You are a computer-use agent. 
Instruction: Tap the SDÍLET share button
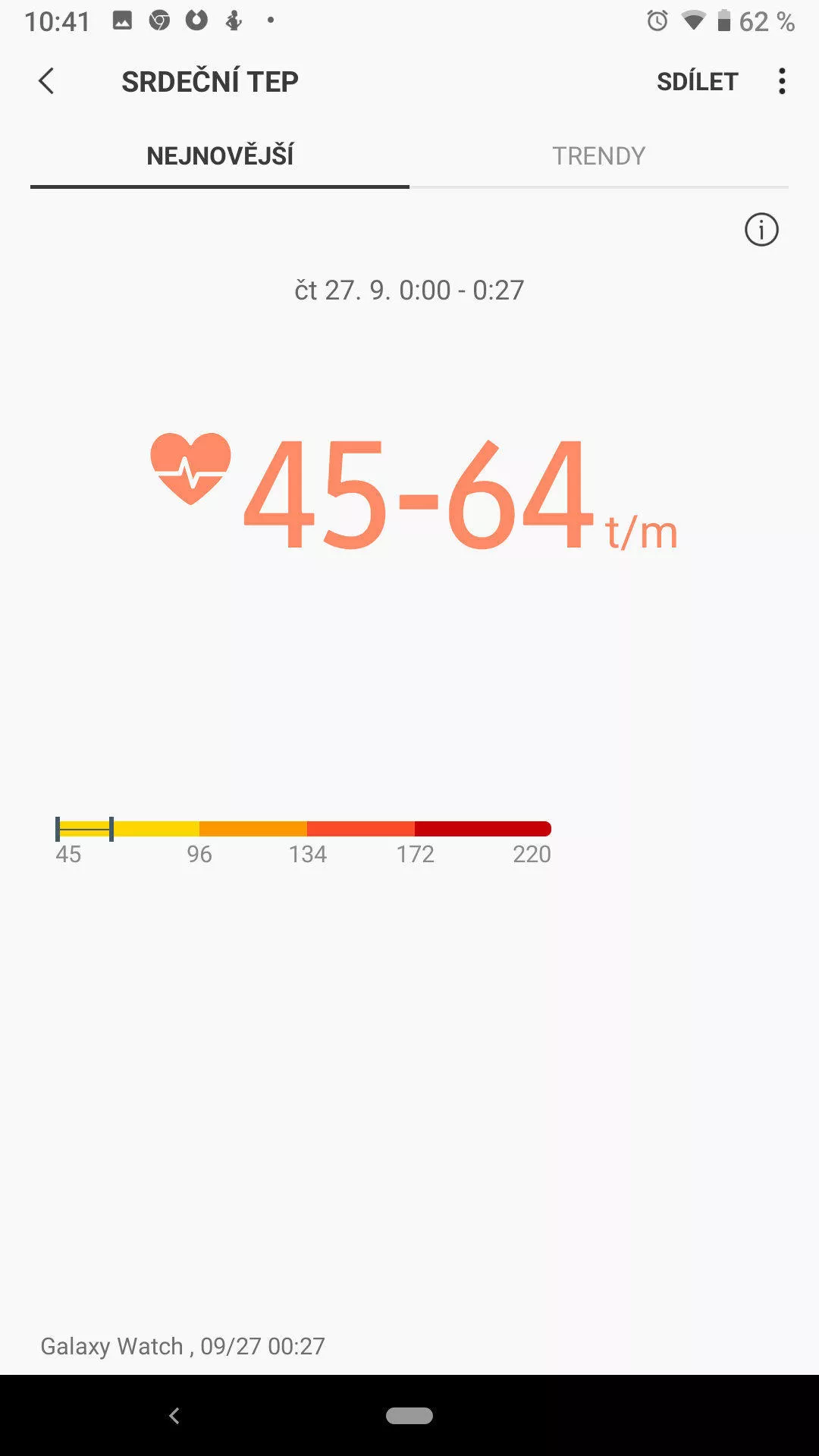click(x=697, y=81)
